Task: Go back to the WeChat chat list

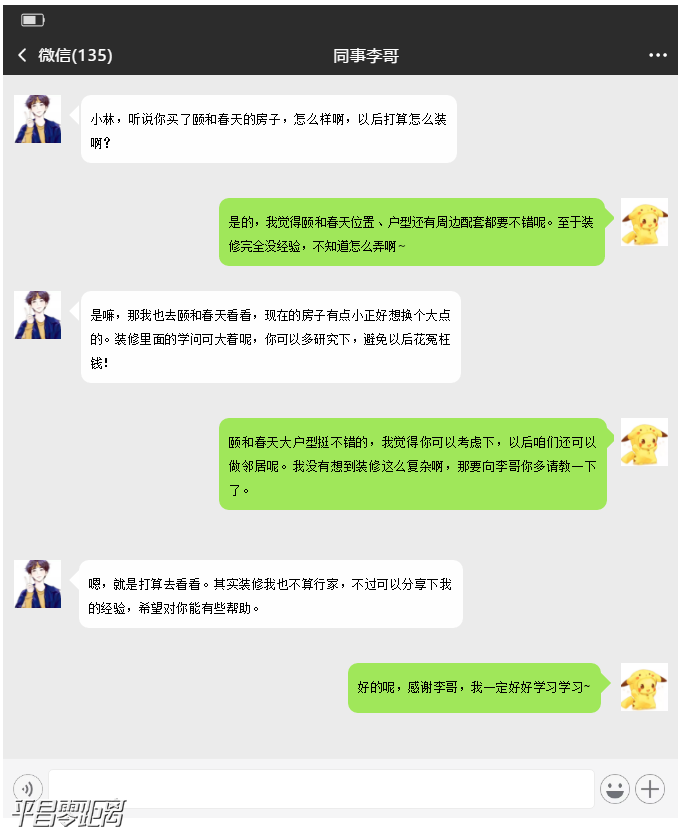Action: 24,56
